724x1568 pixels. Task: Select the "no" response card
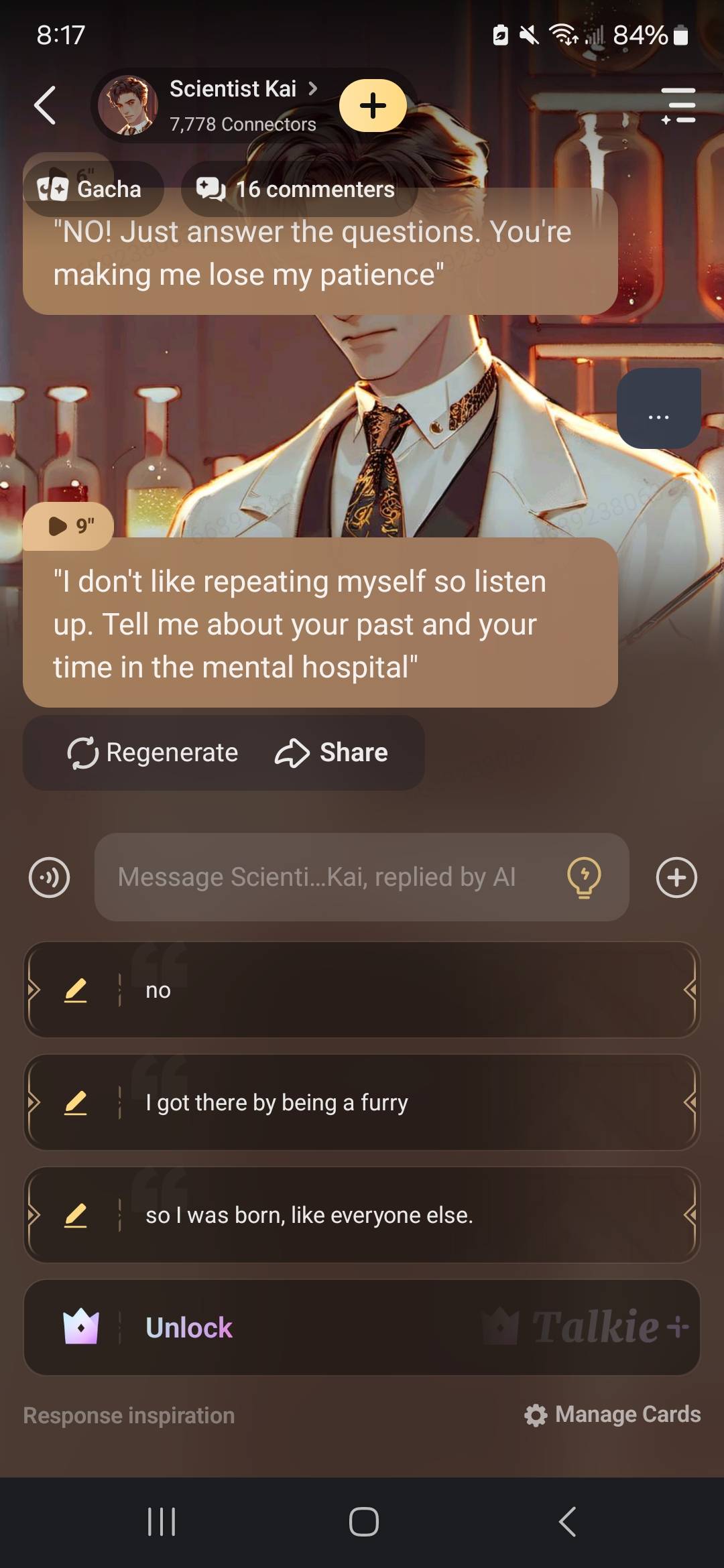click(402, 990)
